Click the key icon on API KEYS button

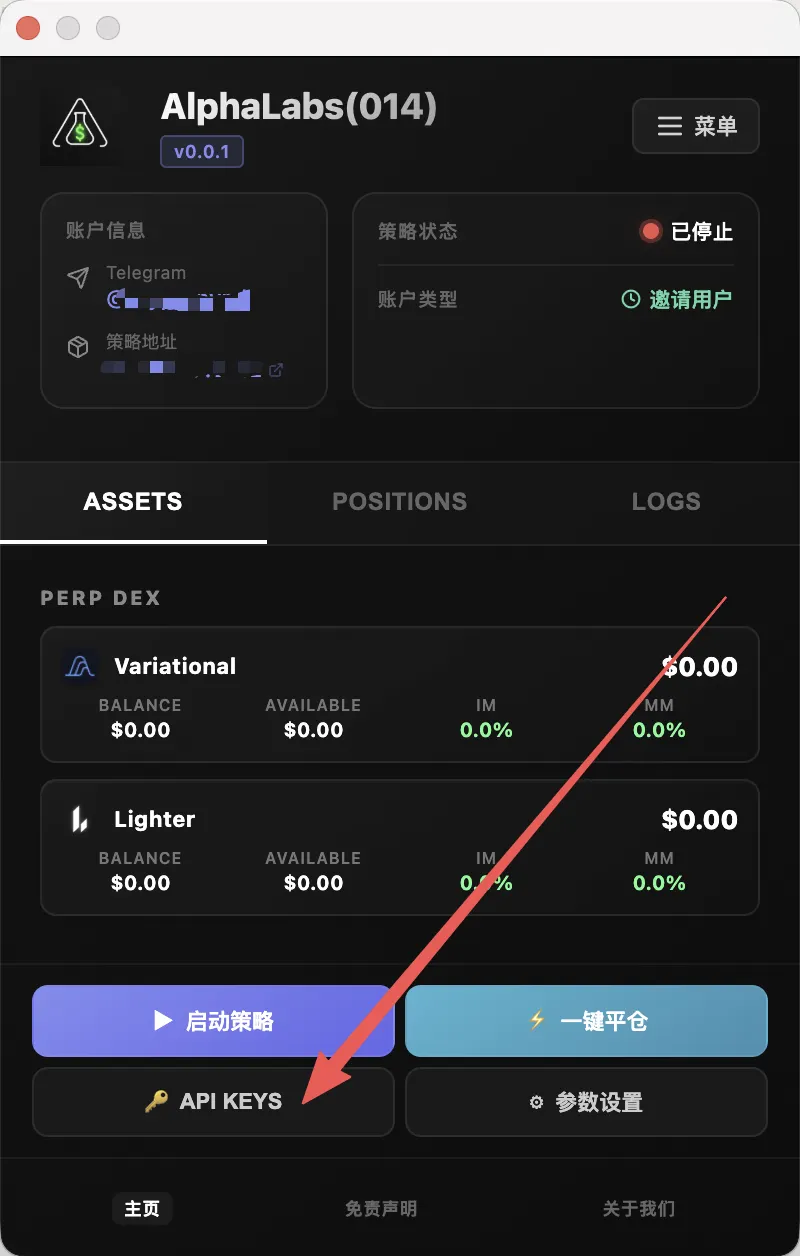pos(155,1102)
